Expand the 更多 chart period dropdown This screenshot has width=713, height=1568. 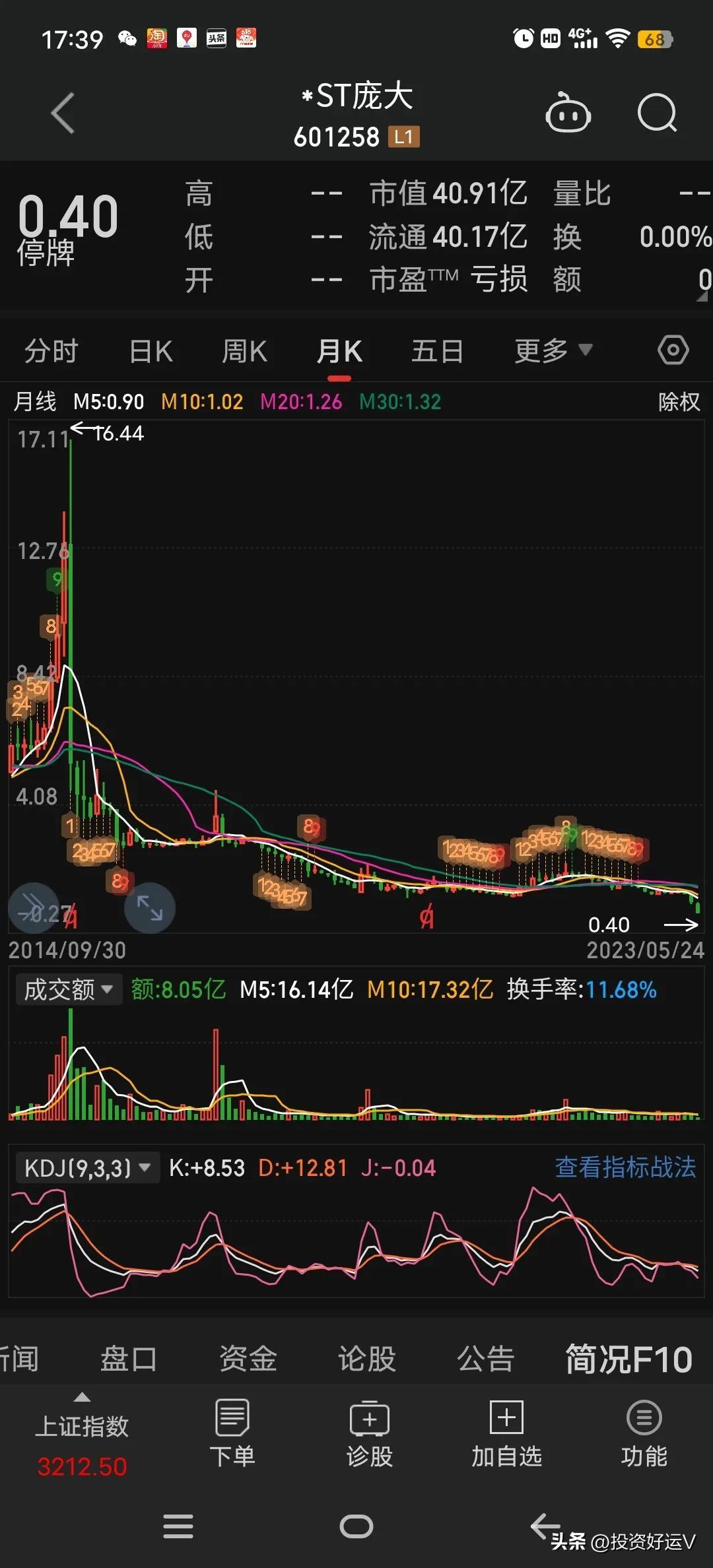tap(553, 351)
